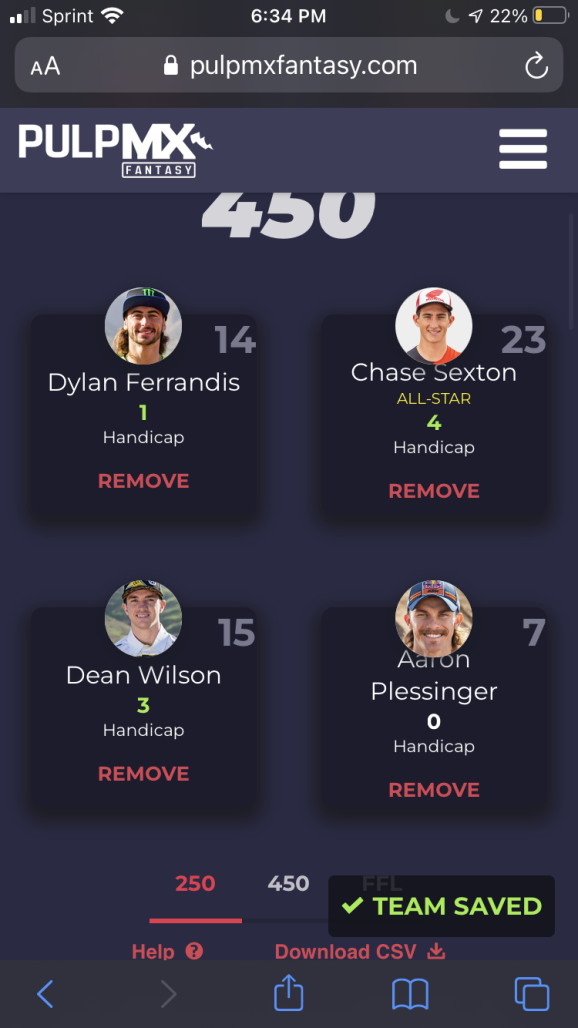
Task: Show open Safari tabs
Action: [x=531, y=994]
